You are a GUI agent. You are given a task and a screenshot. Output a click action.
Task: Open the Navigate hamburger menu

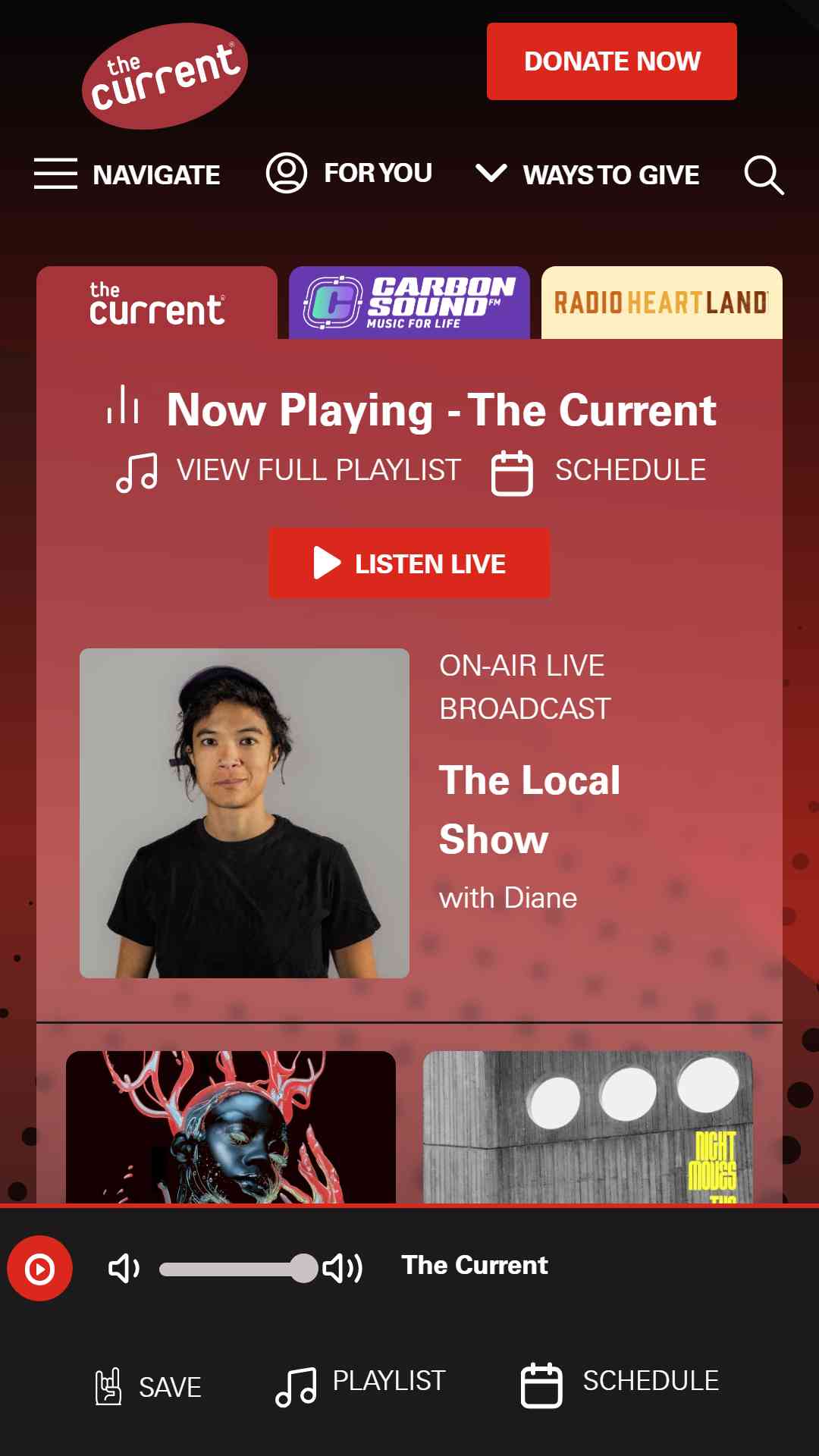[x=127, y=174]
